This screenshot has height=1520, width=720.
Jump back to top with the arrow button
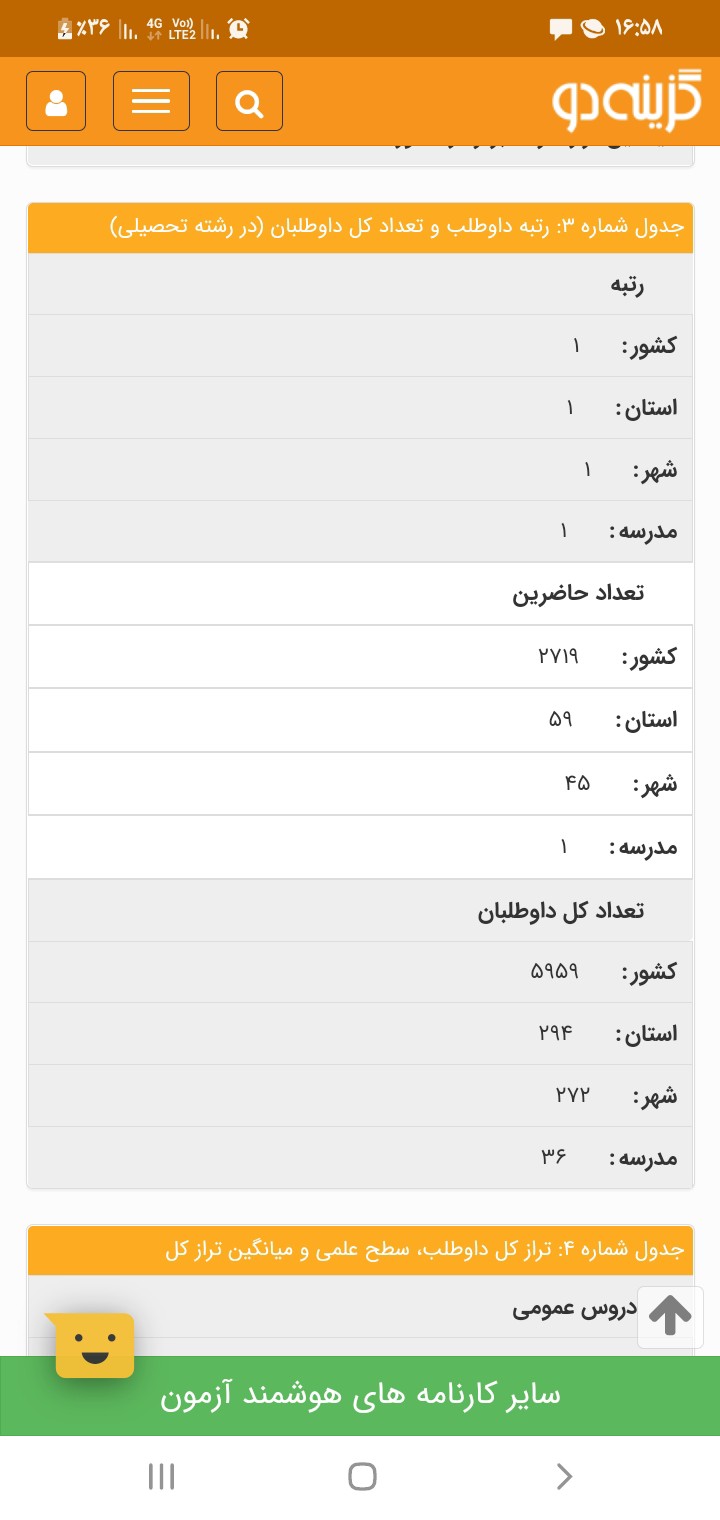[670, 1314]
